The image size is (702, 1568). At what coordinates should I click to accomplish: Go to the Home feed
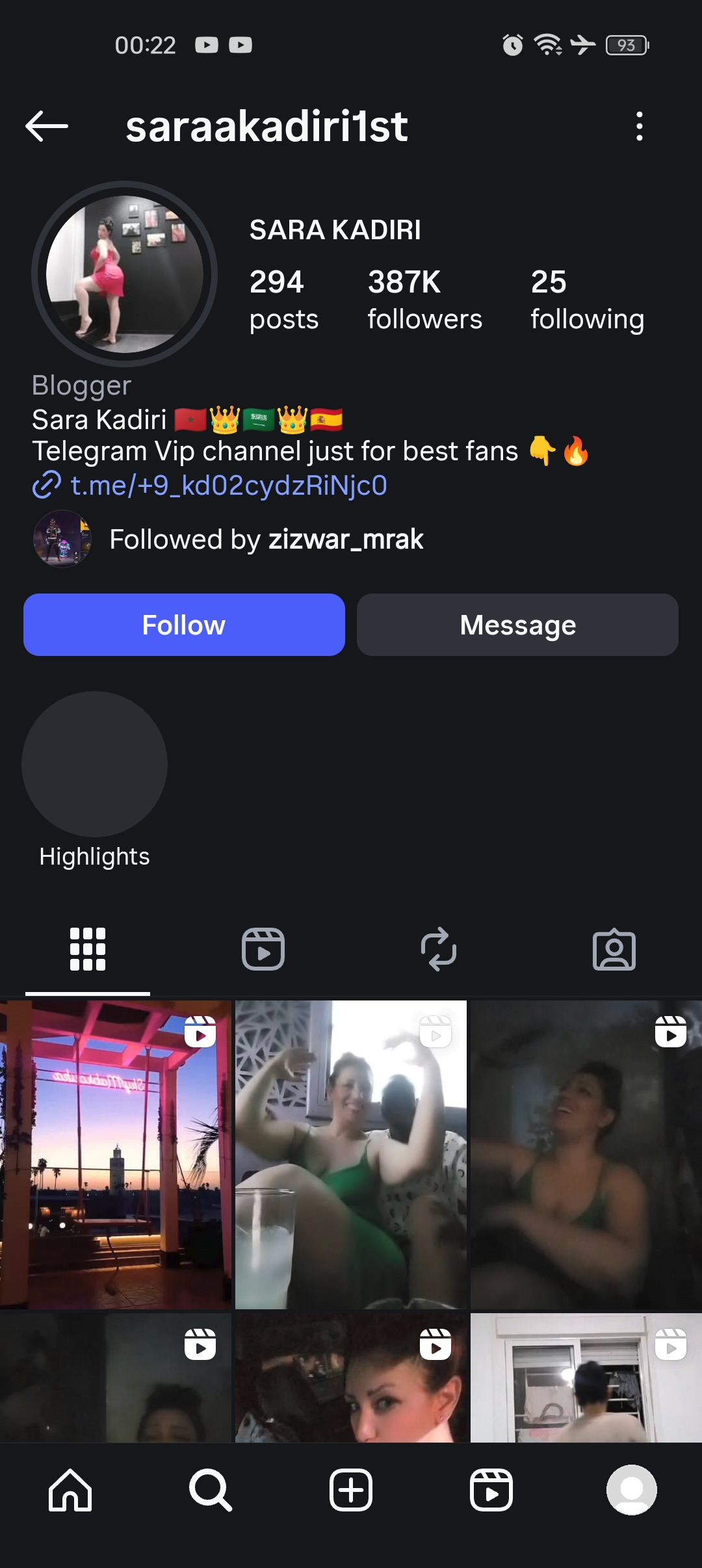click(70, 1490)
